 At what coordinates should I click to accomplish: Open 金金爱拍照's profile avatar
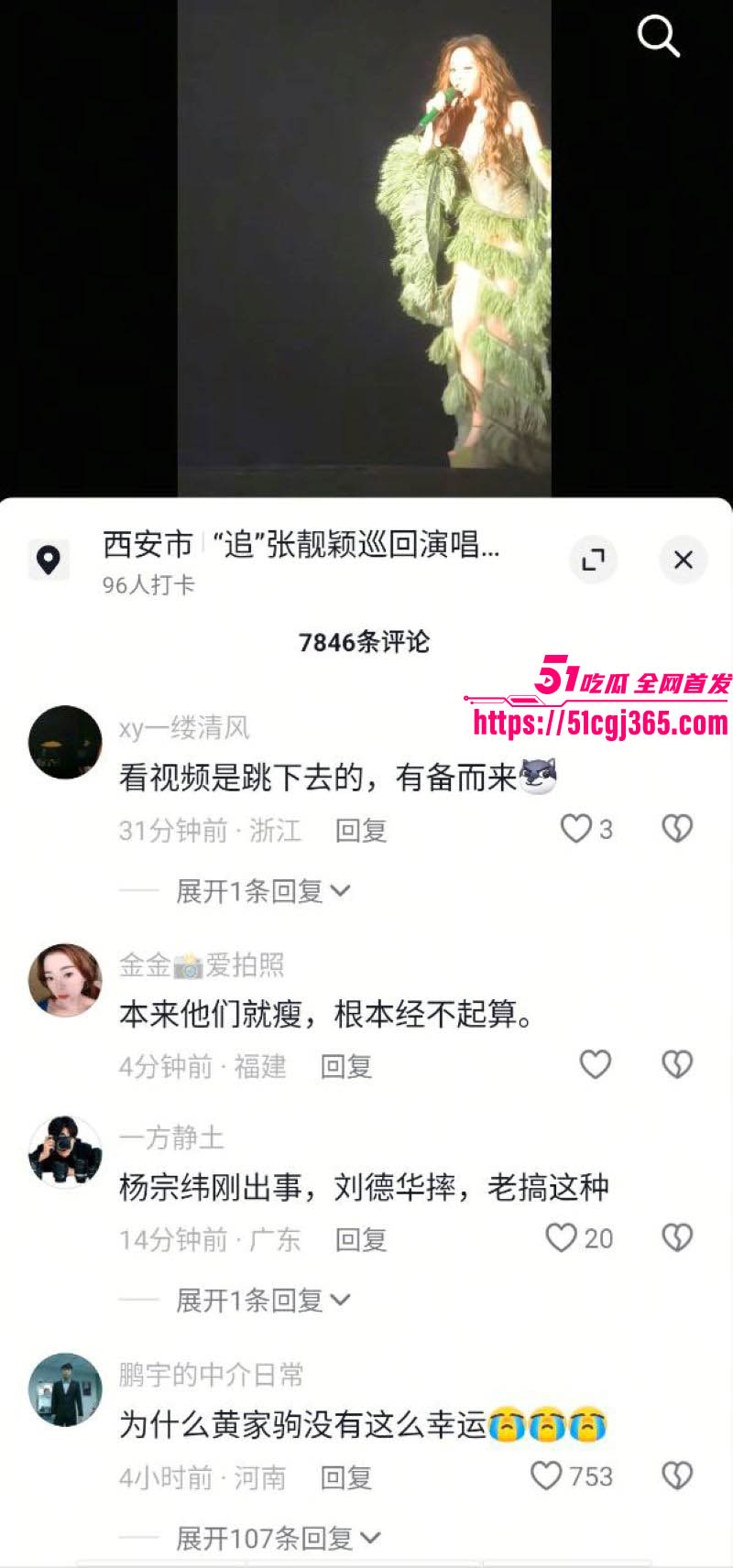coord(64,979)
